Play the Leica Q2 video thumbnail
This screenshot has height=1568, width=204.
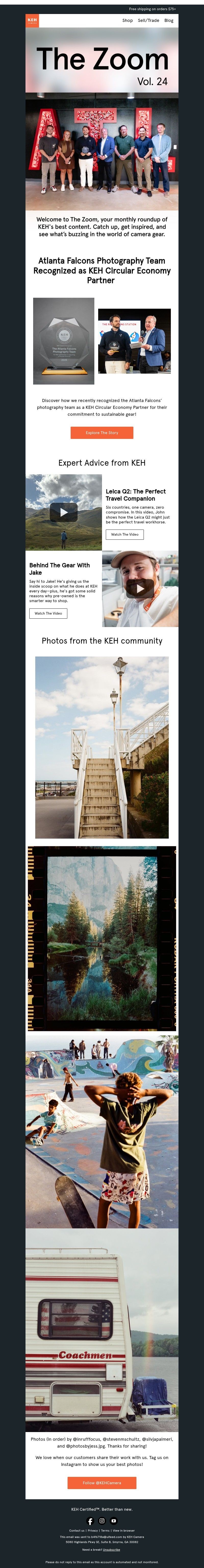point(63,512)
